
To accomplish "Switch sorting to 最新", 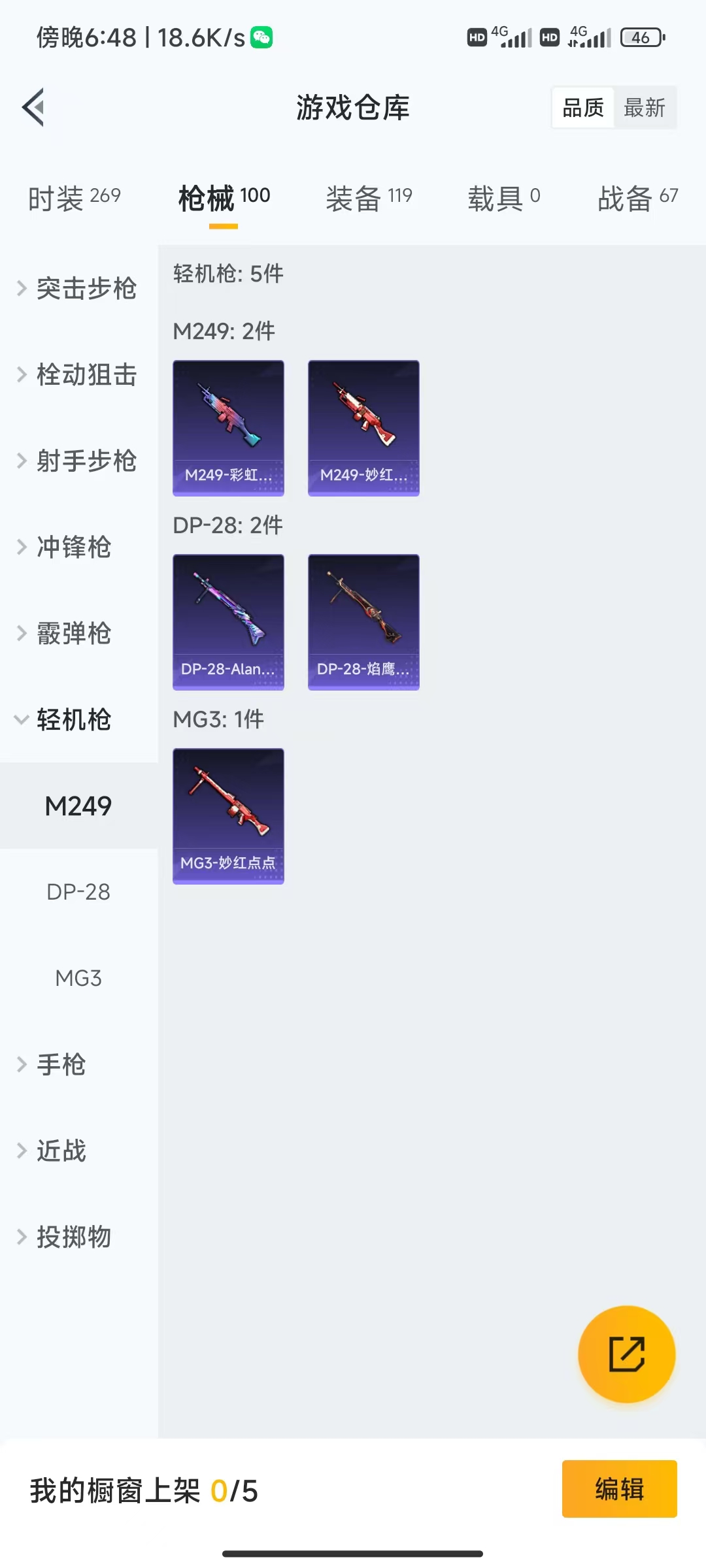I will click(x=645, y=107).
